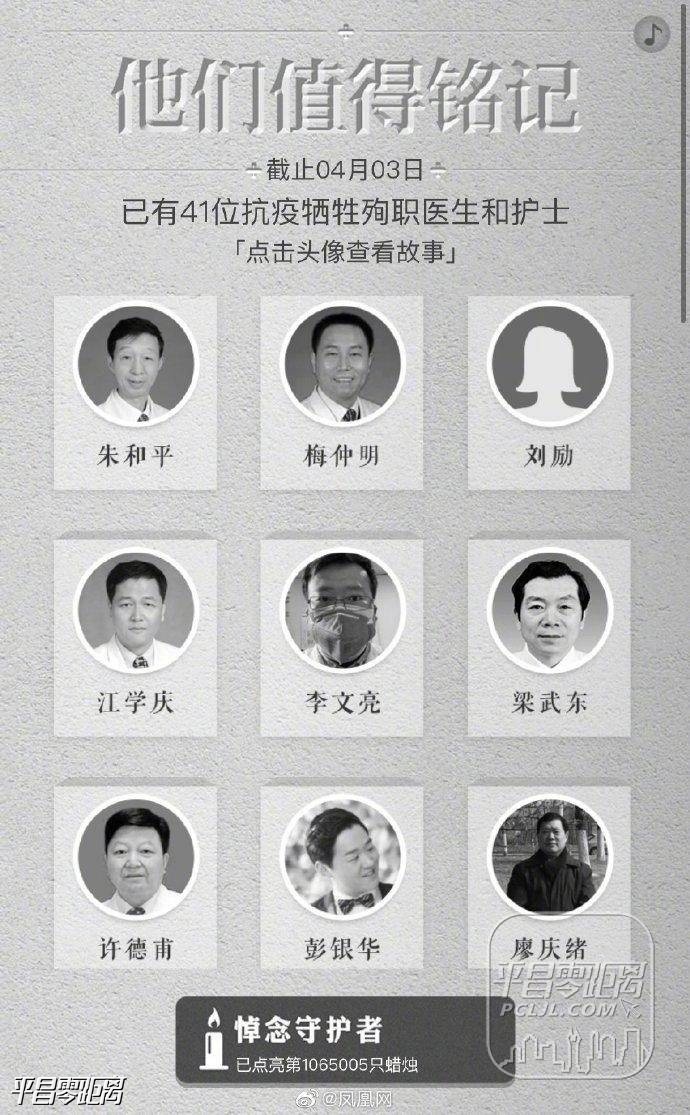Viewport: 690px width, 1115px height.
Task: View the story of 李文亮
Action: [x=342, y=608]
